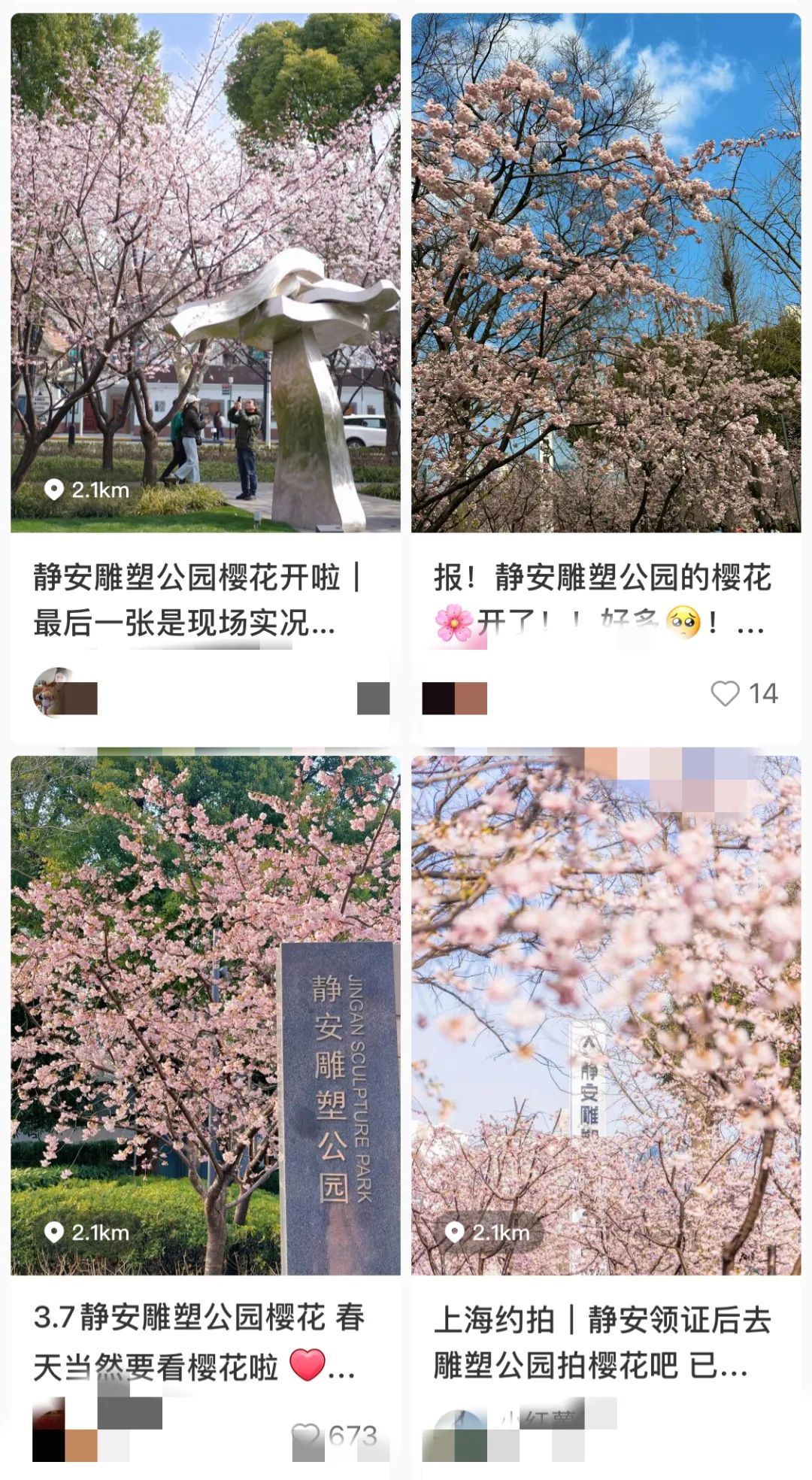Image resolution: width=812 pixels, height=1480 pixels.
Task: Open the 上海约拍 静安领证 post
Action: (605, 1015)
